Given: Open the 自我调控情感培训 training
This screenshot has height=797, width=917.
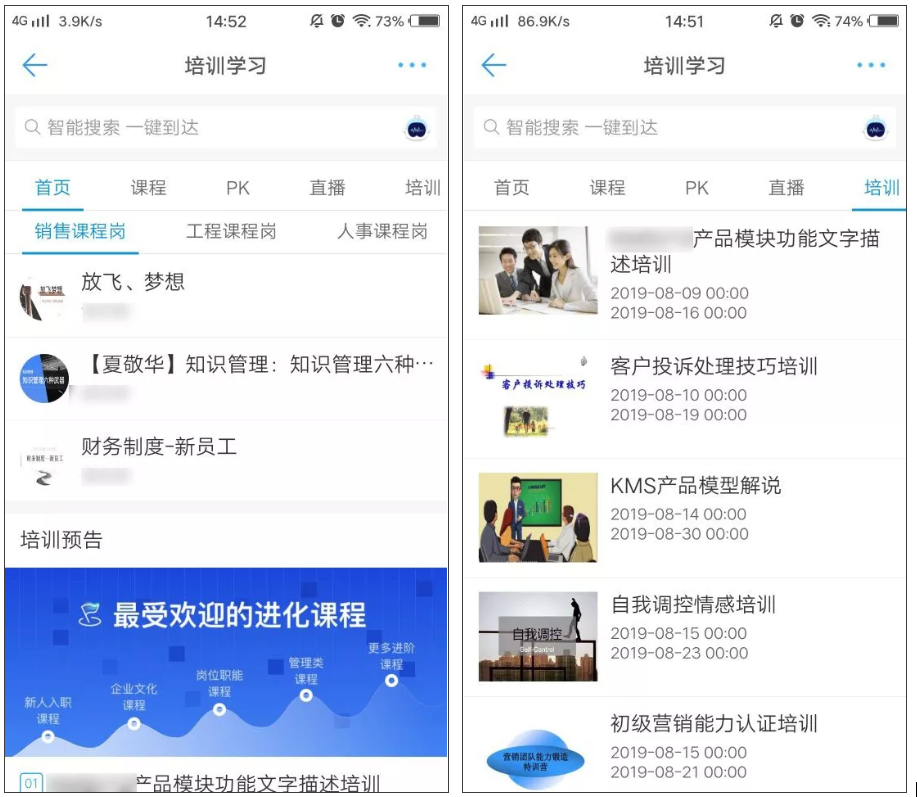Looking at the screenshot, I should pyautogui.click(x=693, y=605).
